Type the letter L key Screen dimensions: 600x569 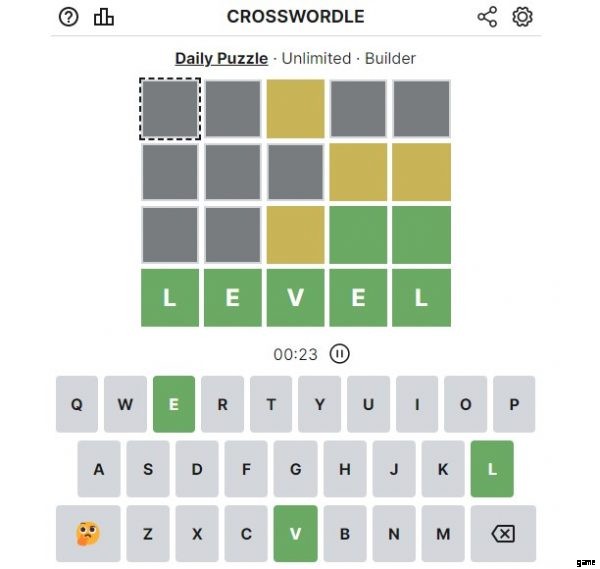pyautogui.click(x=491, y=469)
